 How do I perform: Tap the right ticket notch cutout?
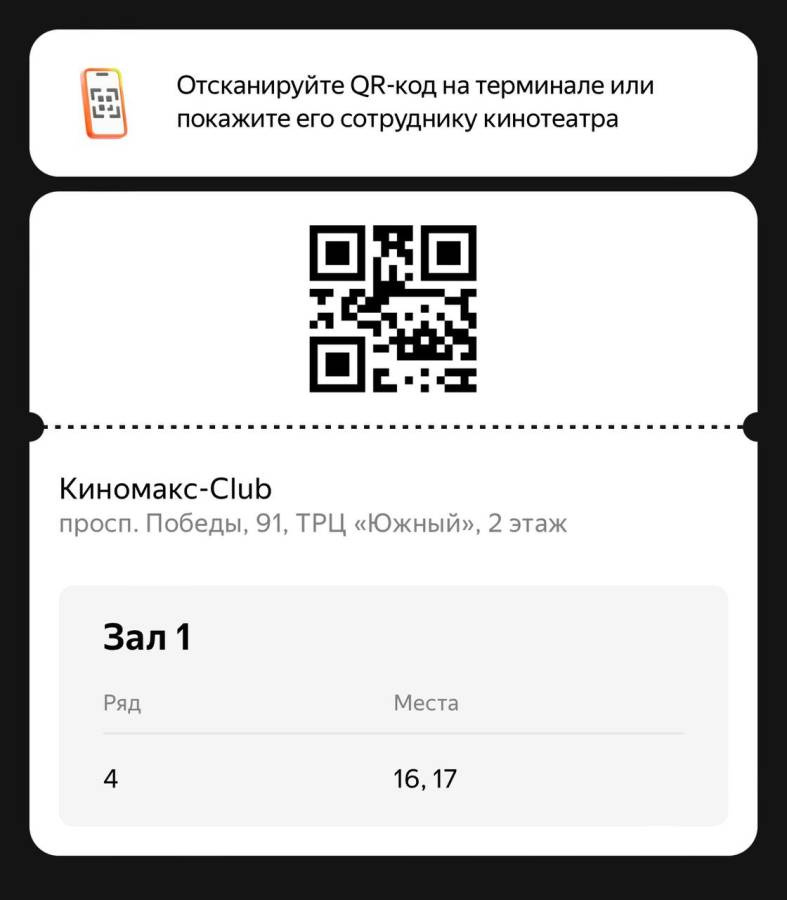750,424
